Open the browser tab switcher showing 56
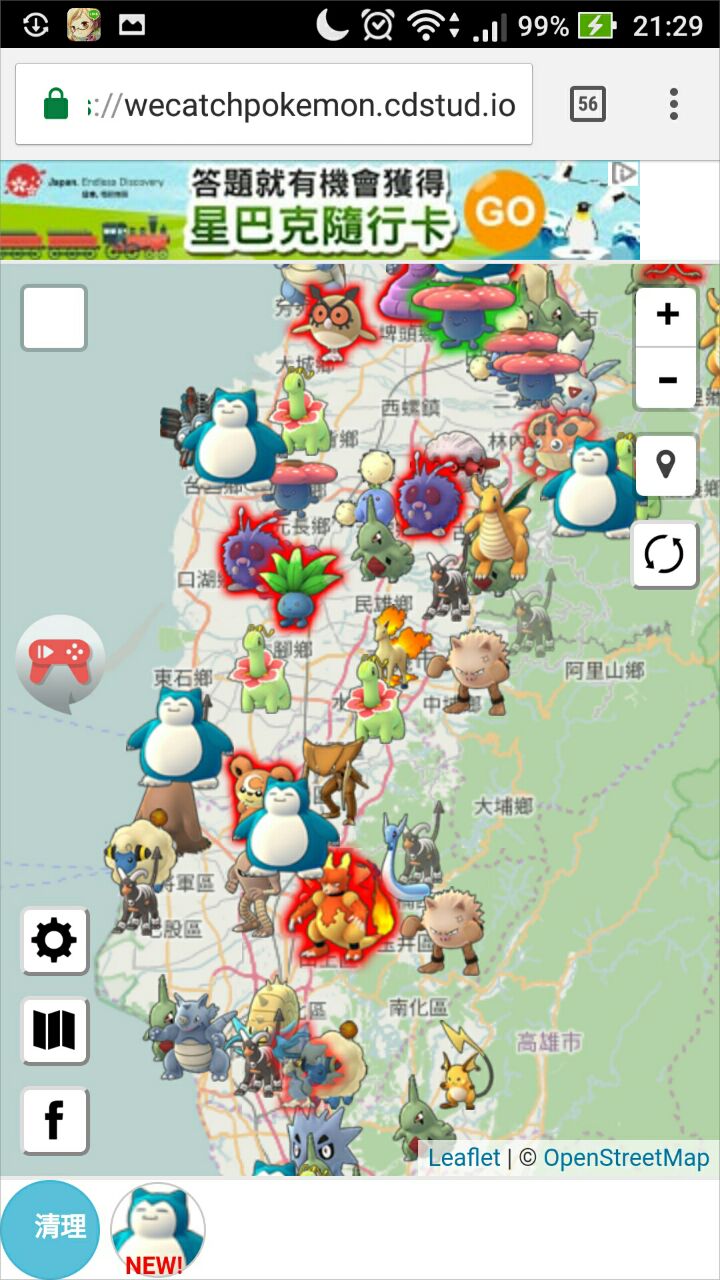Viewport: 720px width, 1280px height. [x=588, y=104]
